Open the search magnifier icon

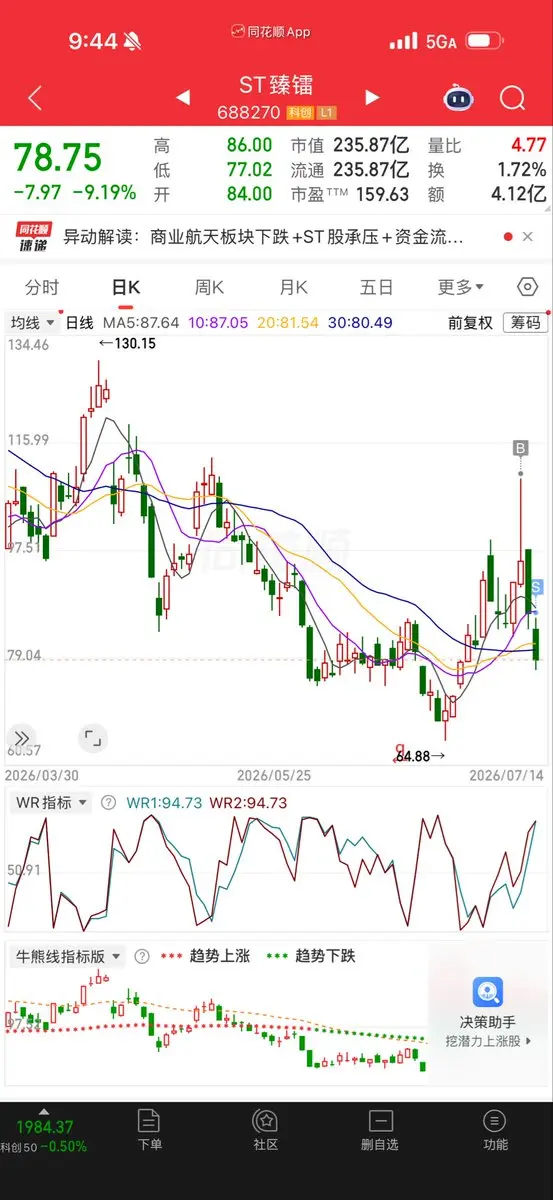[512, 98]
